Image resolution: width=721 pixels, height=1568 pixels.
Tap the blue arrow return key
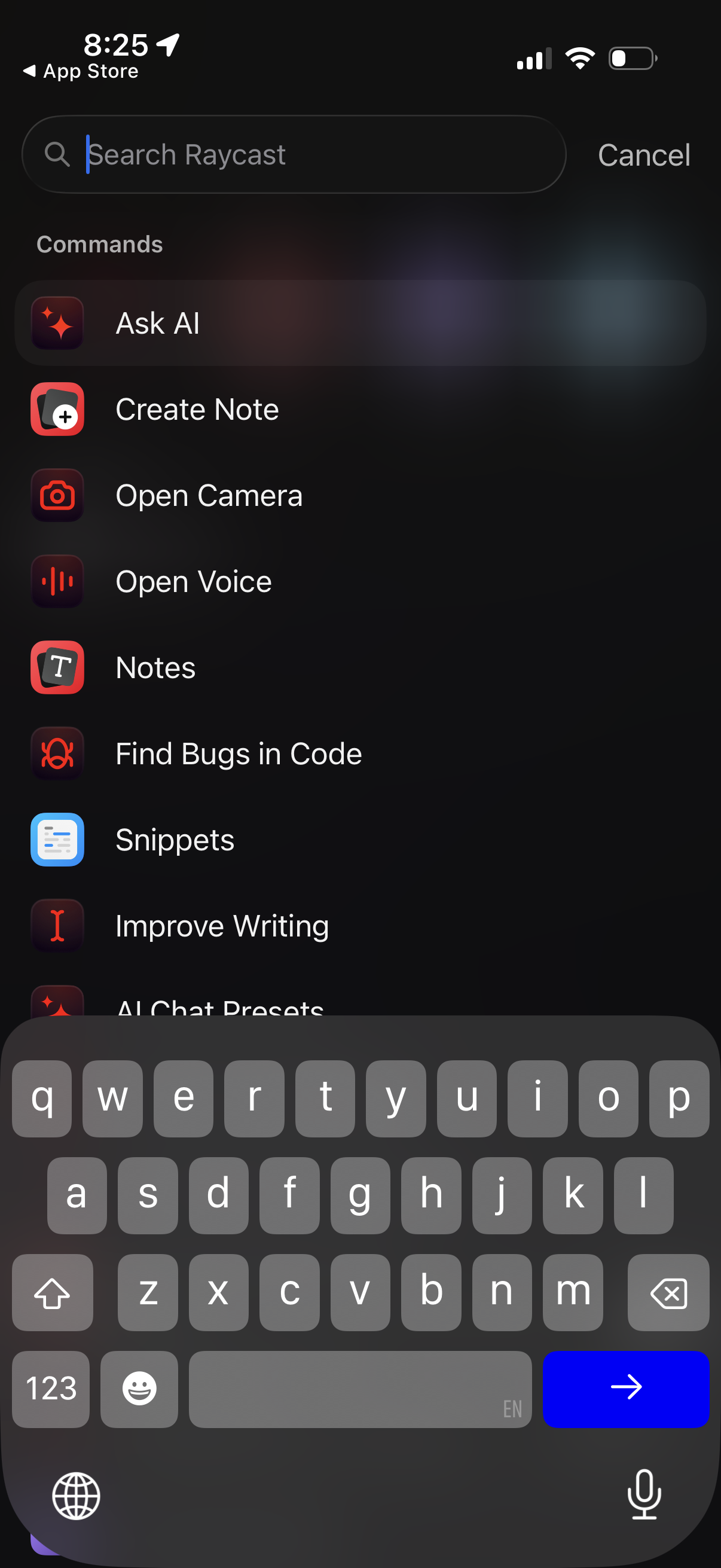625,1389
